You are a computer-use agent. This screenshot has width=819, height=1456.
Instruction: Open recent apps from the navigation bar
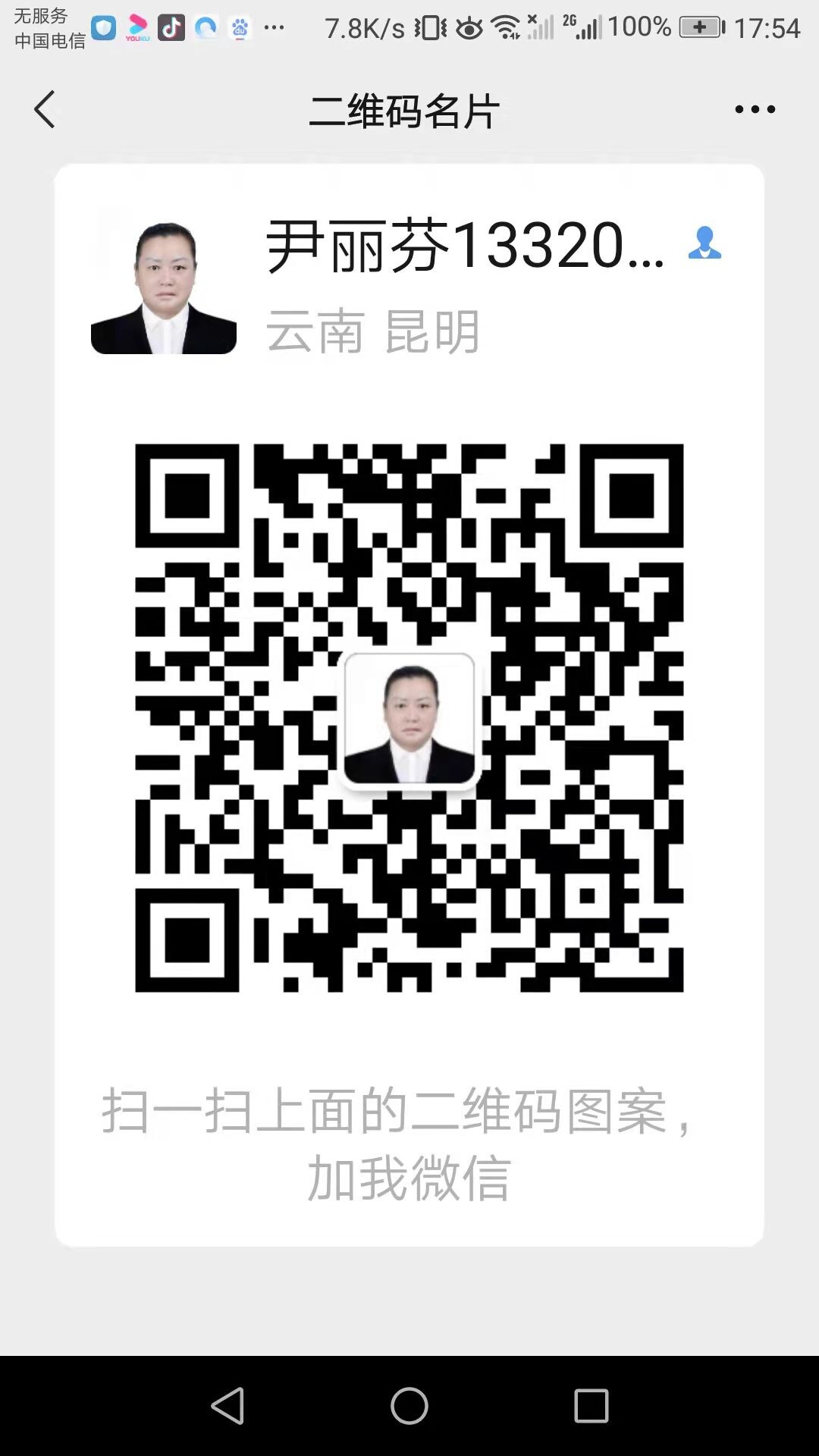tap(591, 1405)
